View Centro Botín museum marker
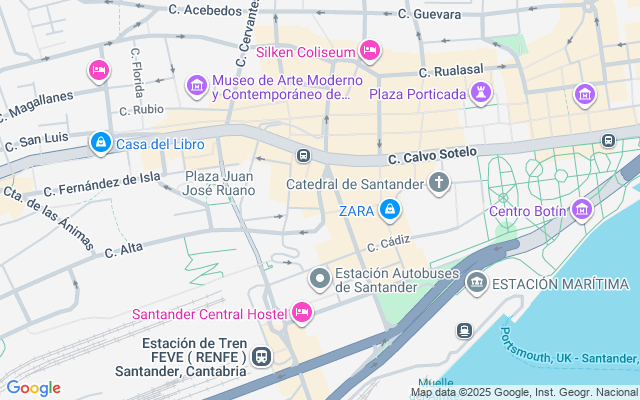Viewport: 640px width, 400px height. click(582, 210)
